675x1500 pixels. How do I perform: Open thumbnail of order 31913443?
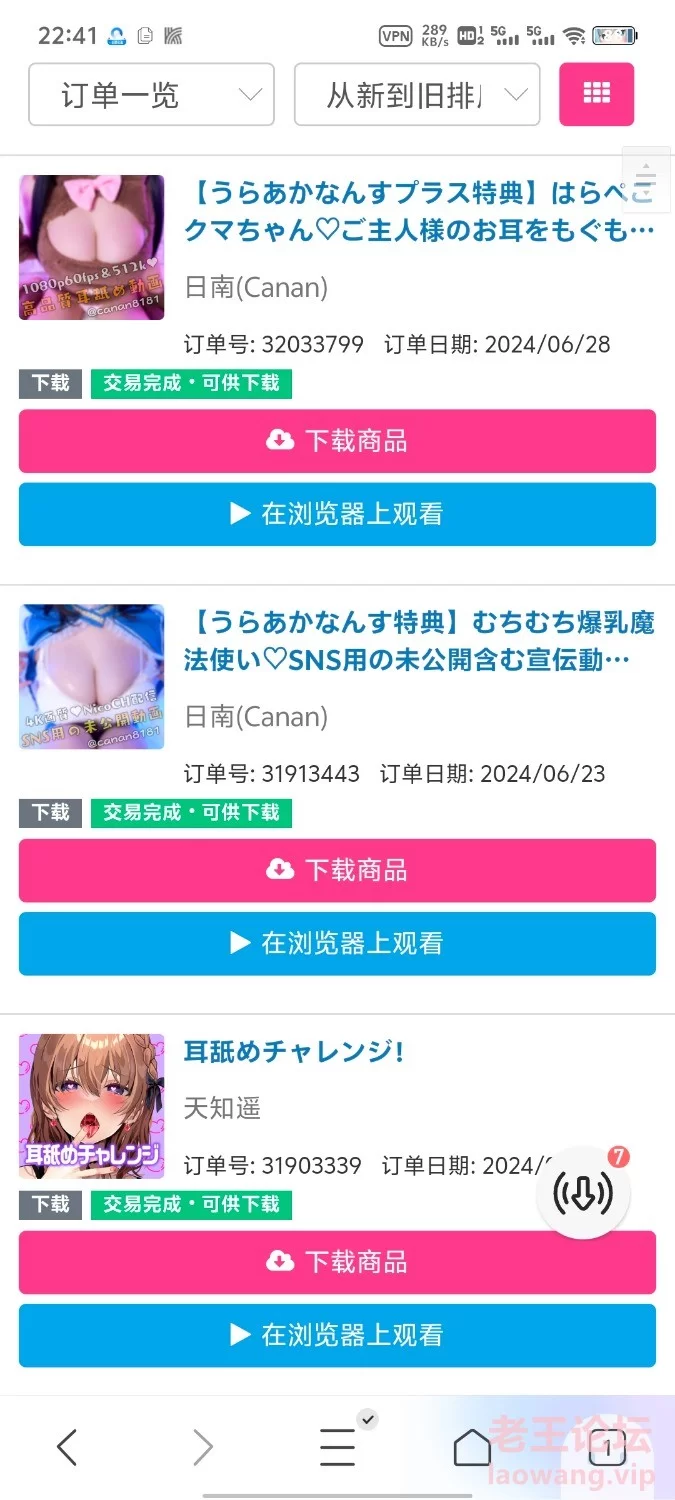(91, 677)
